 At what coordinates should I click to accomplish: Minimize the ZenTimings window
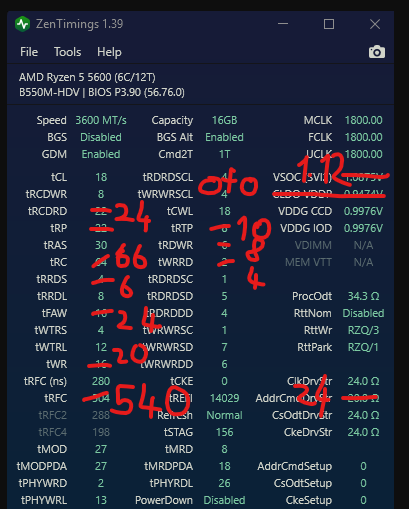coord(283,24)
